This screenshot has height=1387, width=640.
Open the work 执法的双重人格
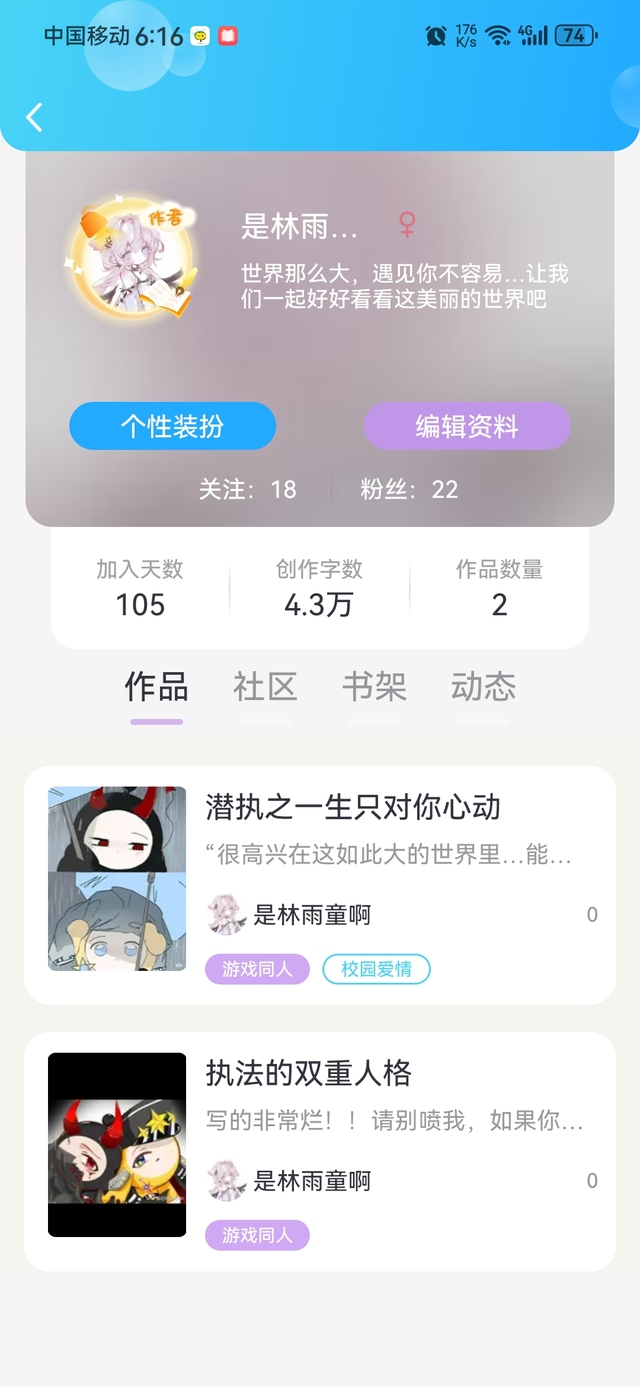coord(320,1151)
